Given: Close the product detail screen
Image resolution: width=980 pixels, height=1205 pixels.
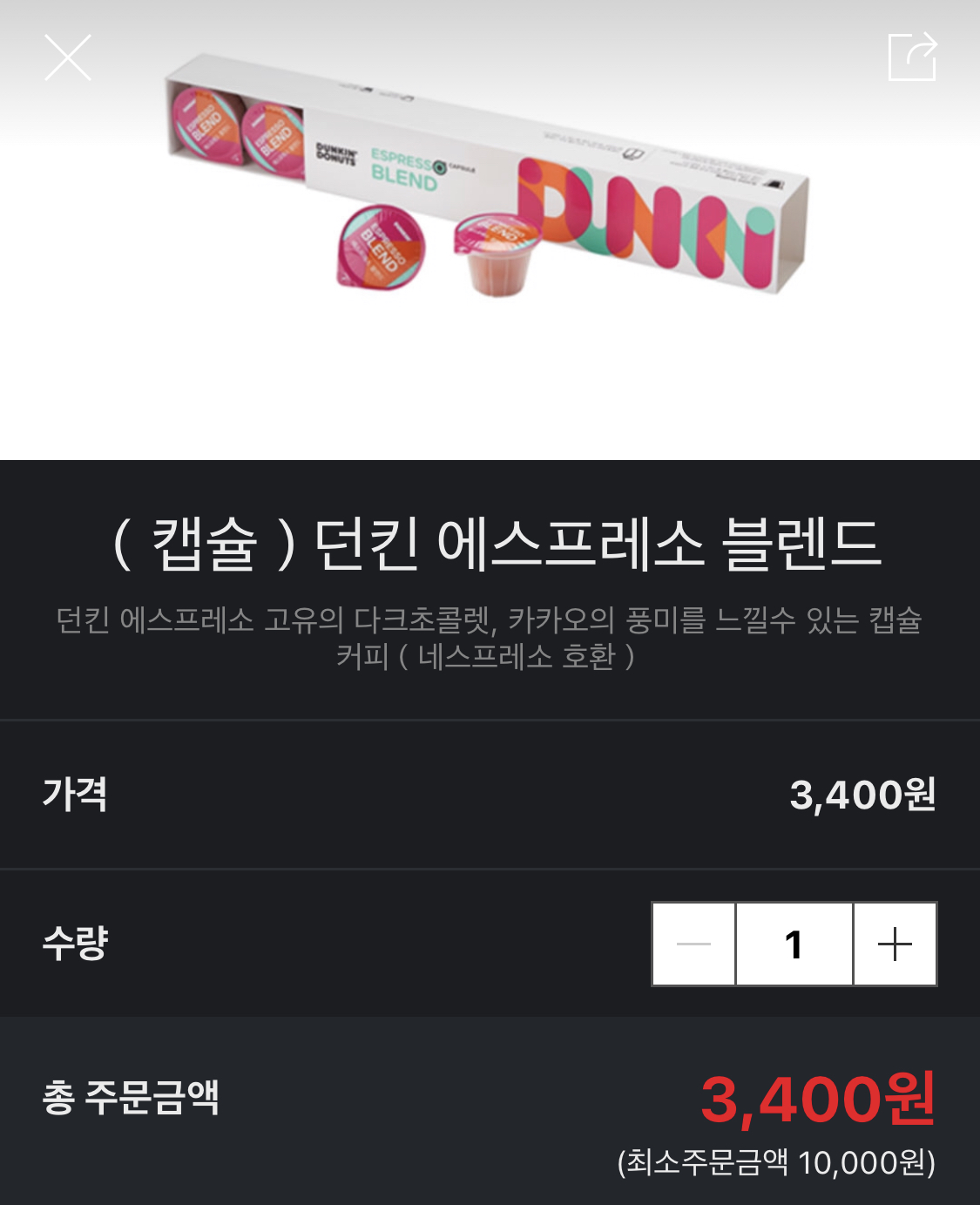Looking at the screenshot, I should [68, 58].
